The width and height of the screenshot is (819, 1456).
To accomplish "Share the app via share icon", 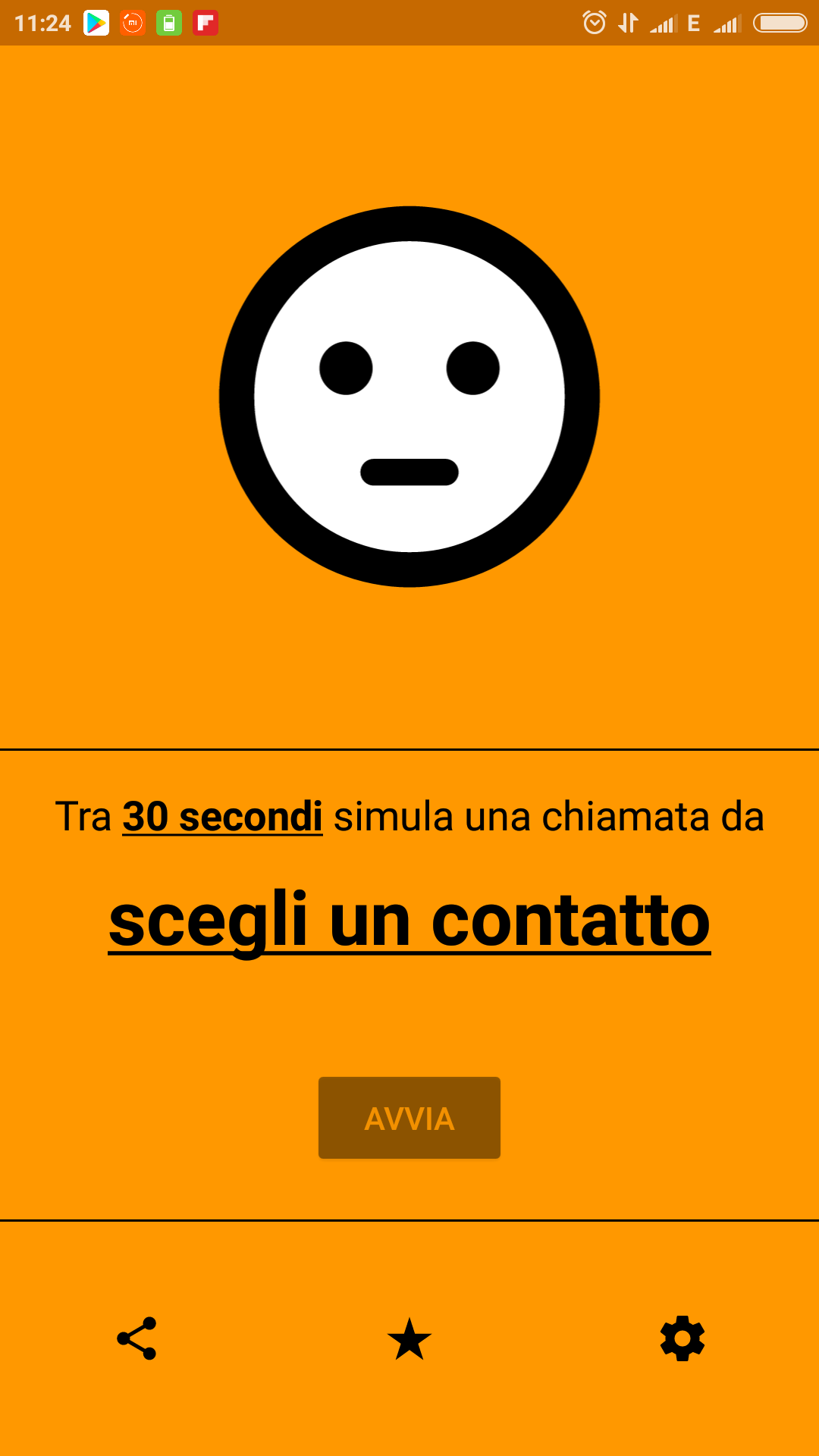I will click(136, 1338).
